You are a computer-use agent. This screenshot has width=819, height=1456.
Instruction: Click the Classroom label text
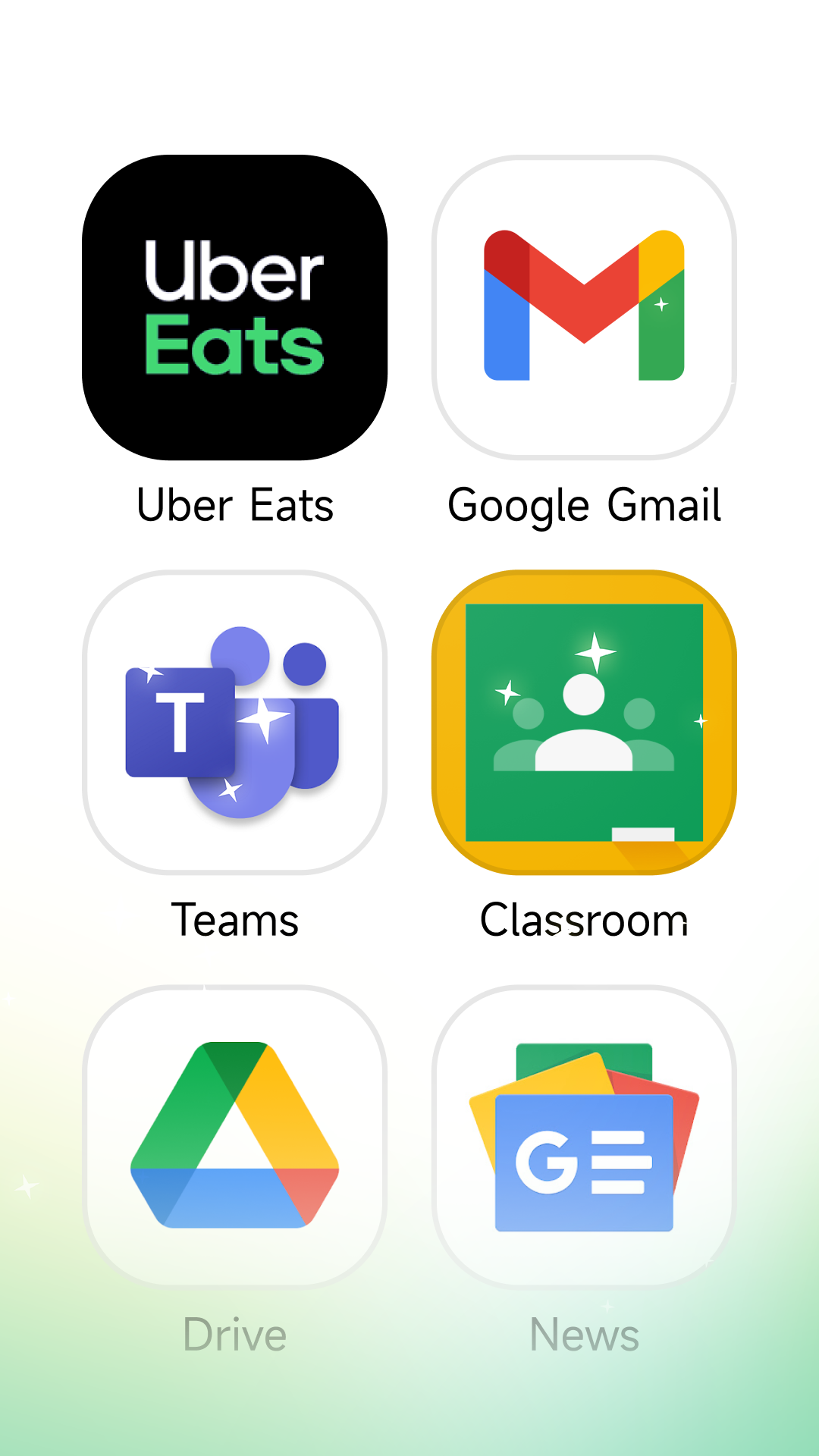click(x=585, y=919)
